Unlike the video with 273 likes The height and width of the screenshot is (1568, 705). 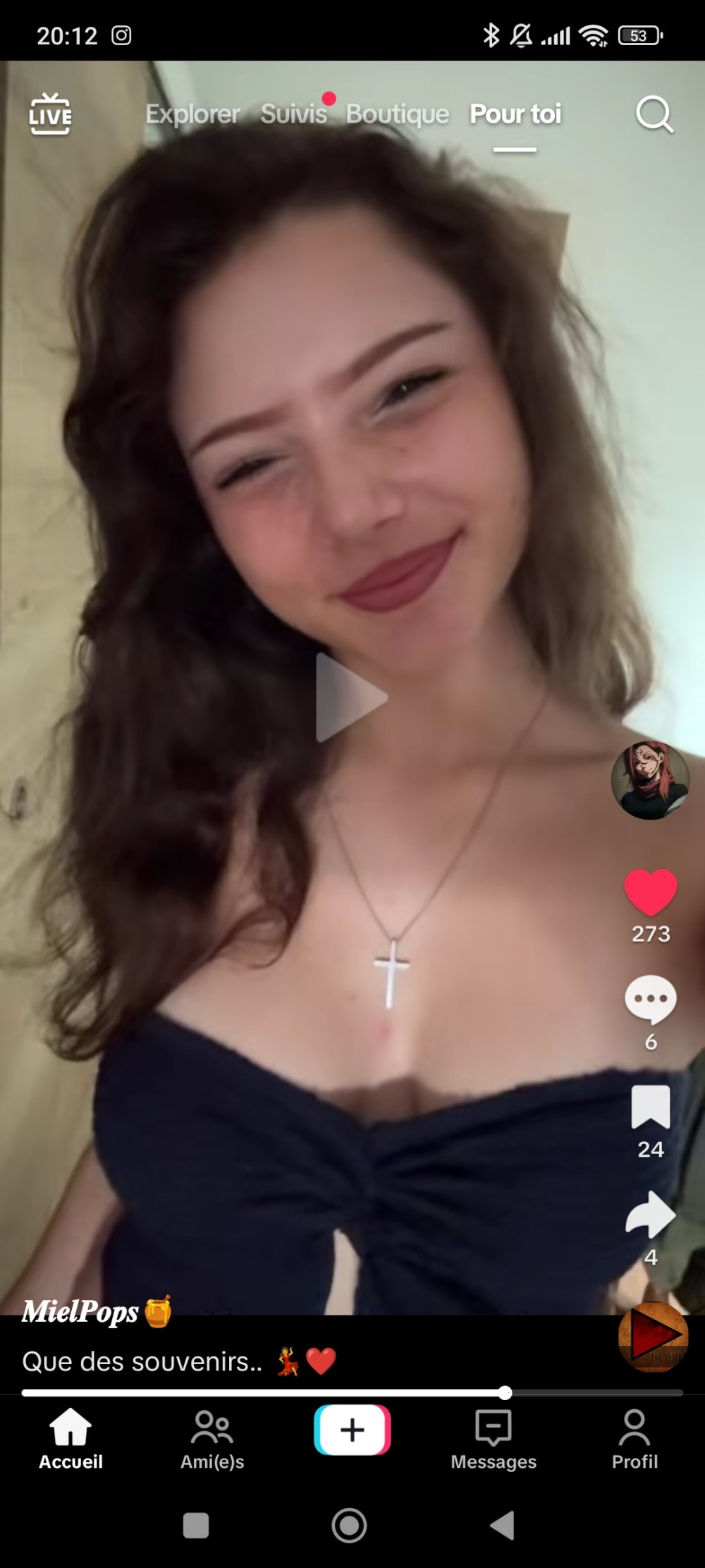pyautogui.click(x=650, y=892)
